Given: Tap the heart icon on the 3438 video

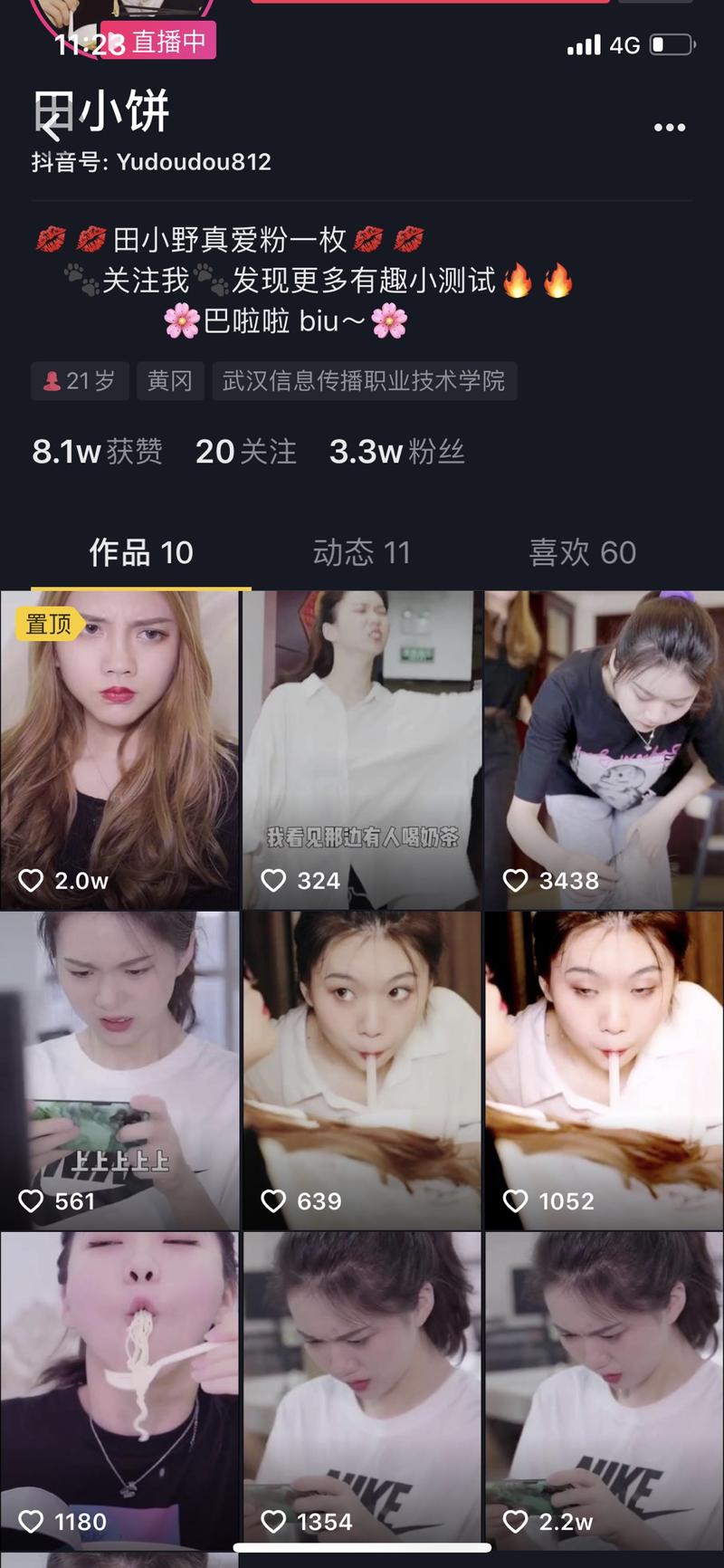Looking at the screenshot, I should click(x=516, y=879).
